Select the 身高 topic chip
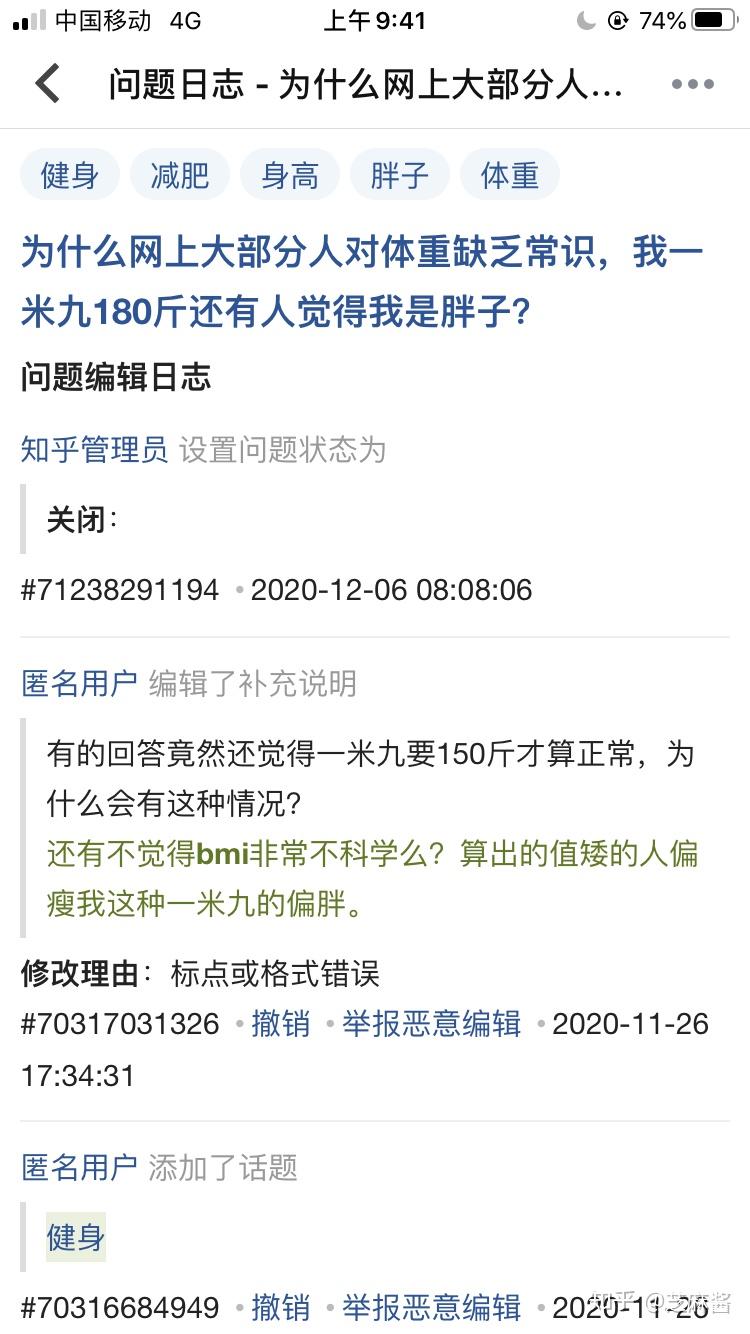The height and width of the screenshot is (1334, 750). (x=290, y=176)
